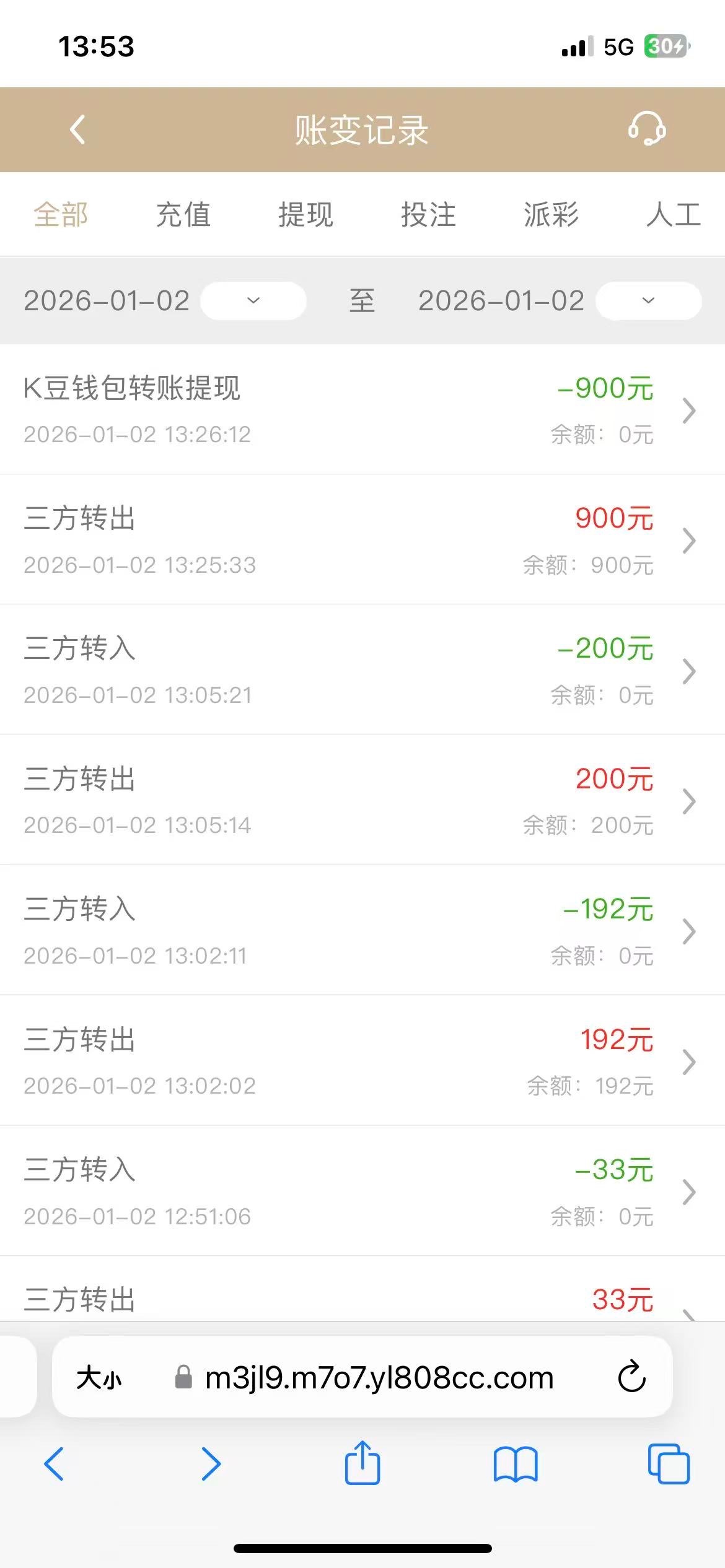This screenshot has width=725, height=1568.
Task: Open the end date dropdown
Action: (648, 301)
